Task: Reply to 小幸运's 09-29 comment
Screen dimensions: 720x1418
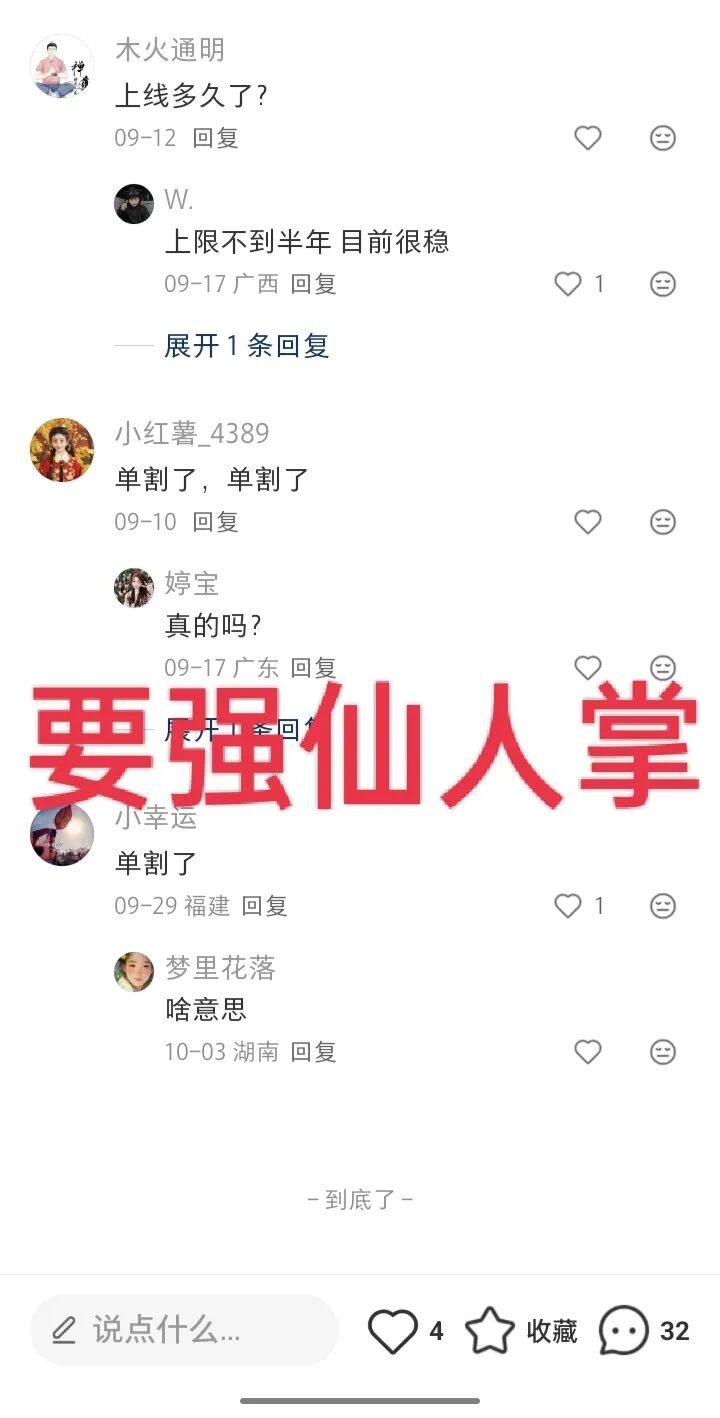Action: 264,906
